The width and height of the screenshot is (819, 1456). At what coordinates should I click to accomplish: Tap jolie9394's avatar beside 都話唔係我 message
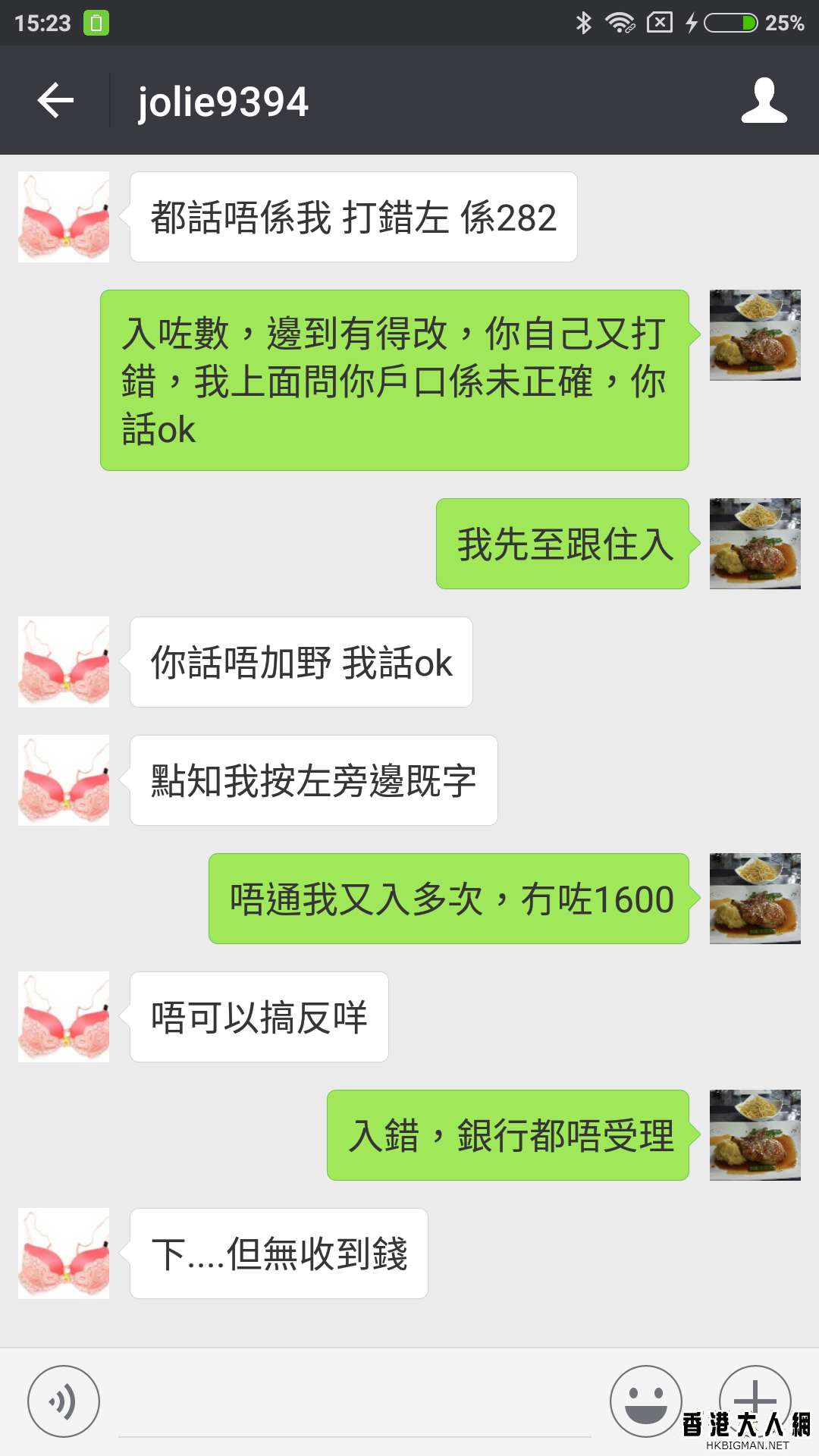point(64,217)
